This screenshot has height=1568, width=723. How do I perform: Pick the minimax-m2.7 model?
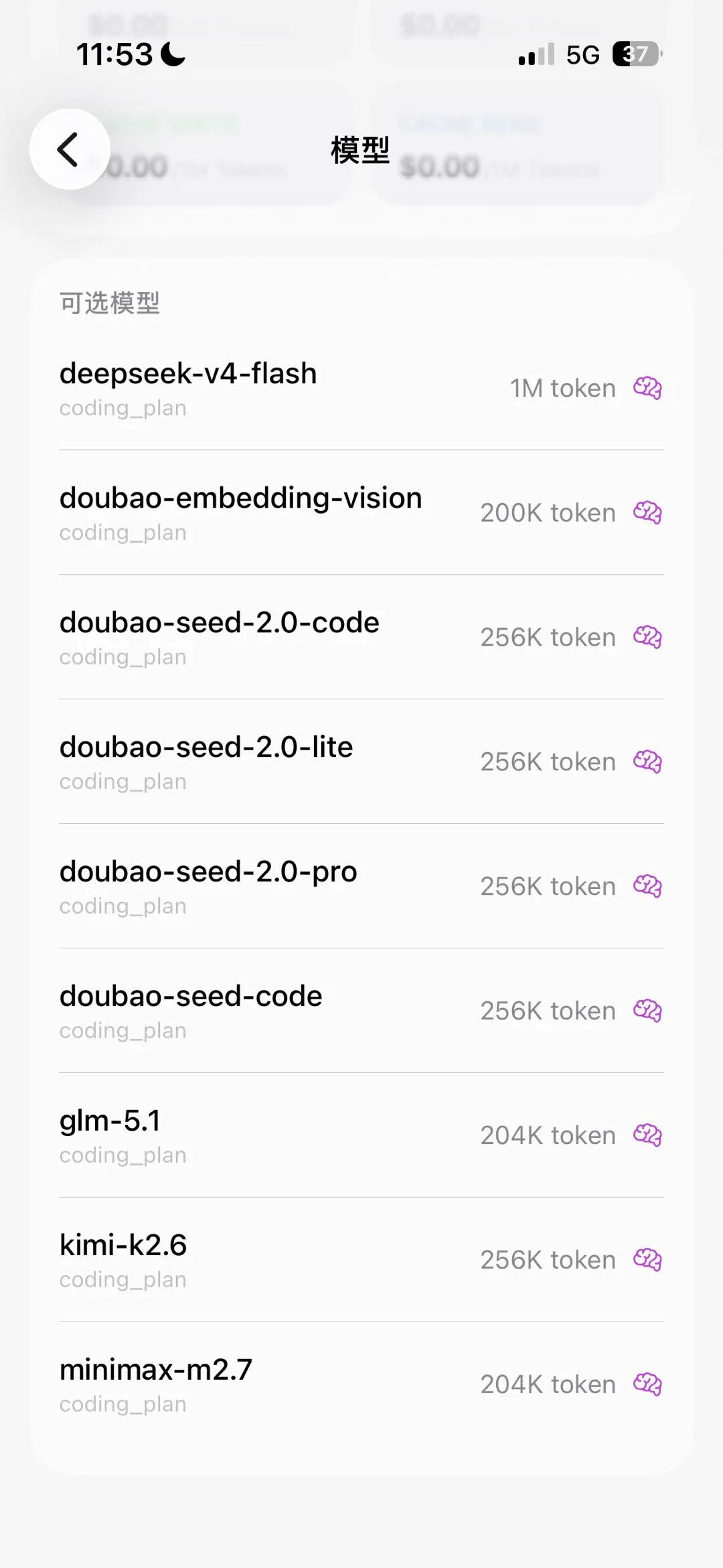tap(361, 1385)
